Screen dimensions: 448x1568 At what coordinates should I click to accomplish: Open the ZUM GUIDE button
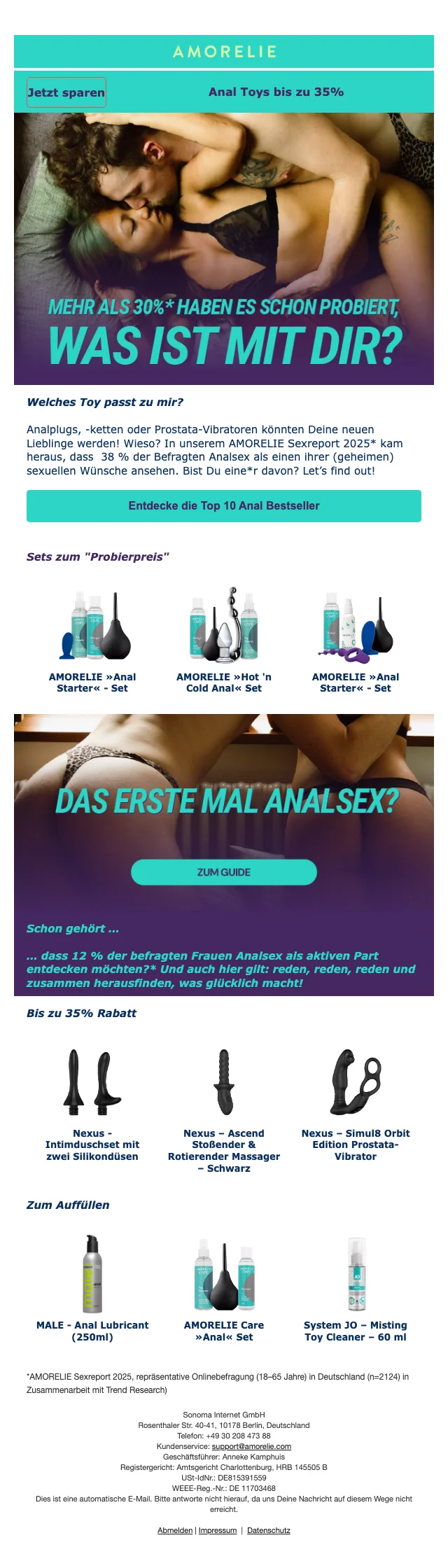[224, 872]
